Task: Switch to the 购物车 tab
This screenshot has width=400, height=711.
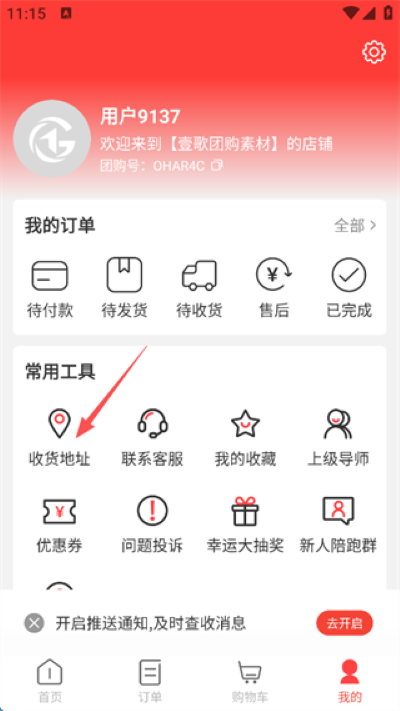Action: [250, 680]
